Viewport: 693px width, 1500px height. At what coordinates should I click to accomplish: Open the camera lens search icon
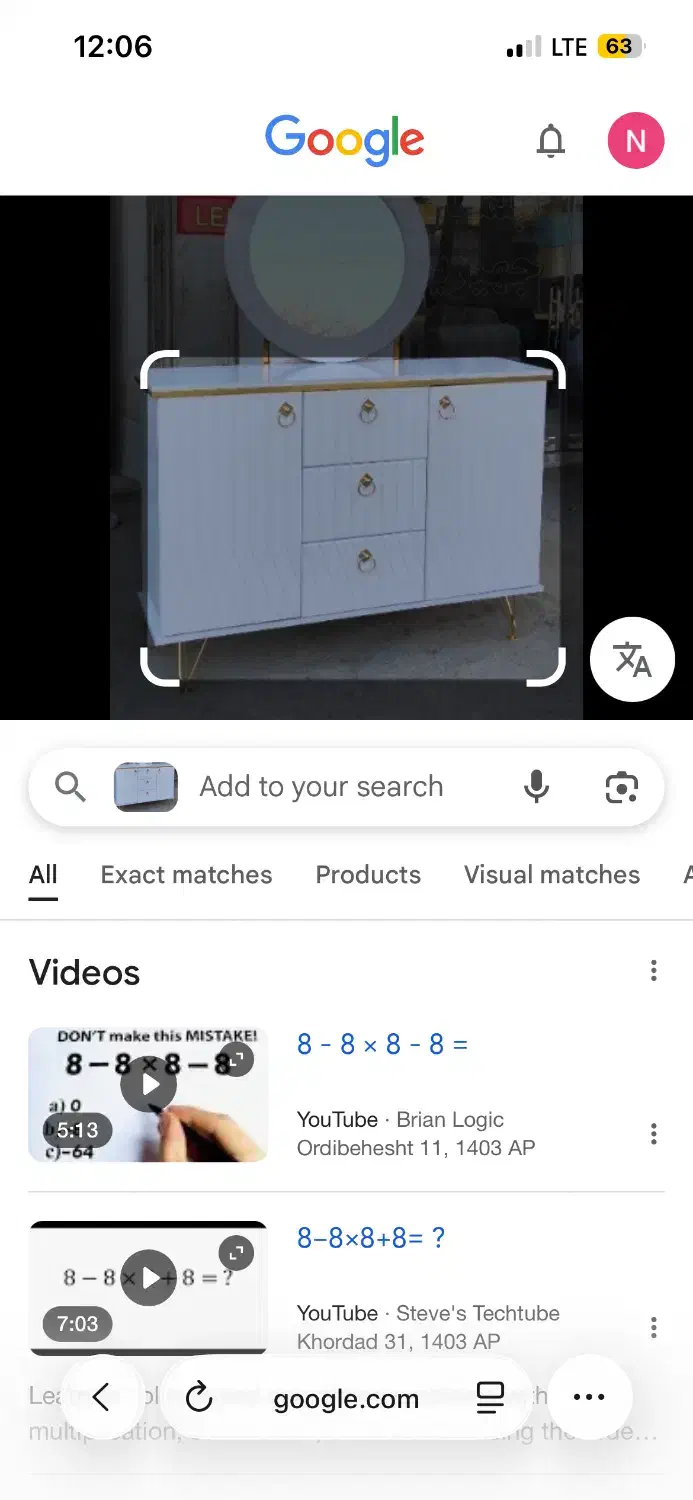pyautogui.click(x=621, y=787)
